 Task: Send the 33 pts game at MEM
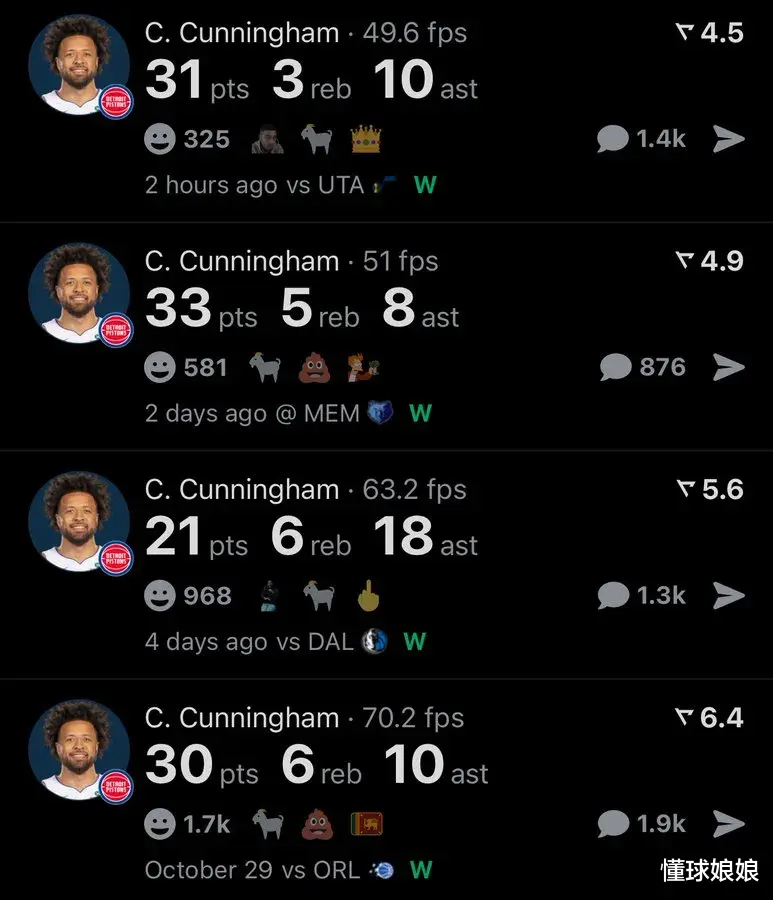pos(729,367)
